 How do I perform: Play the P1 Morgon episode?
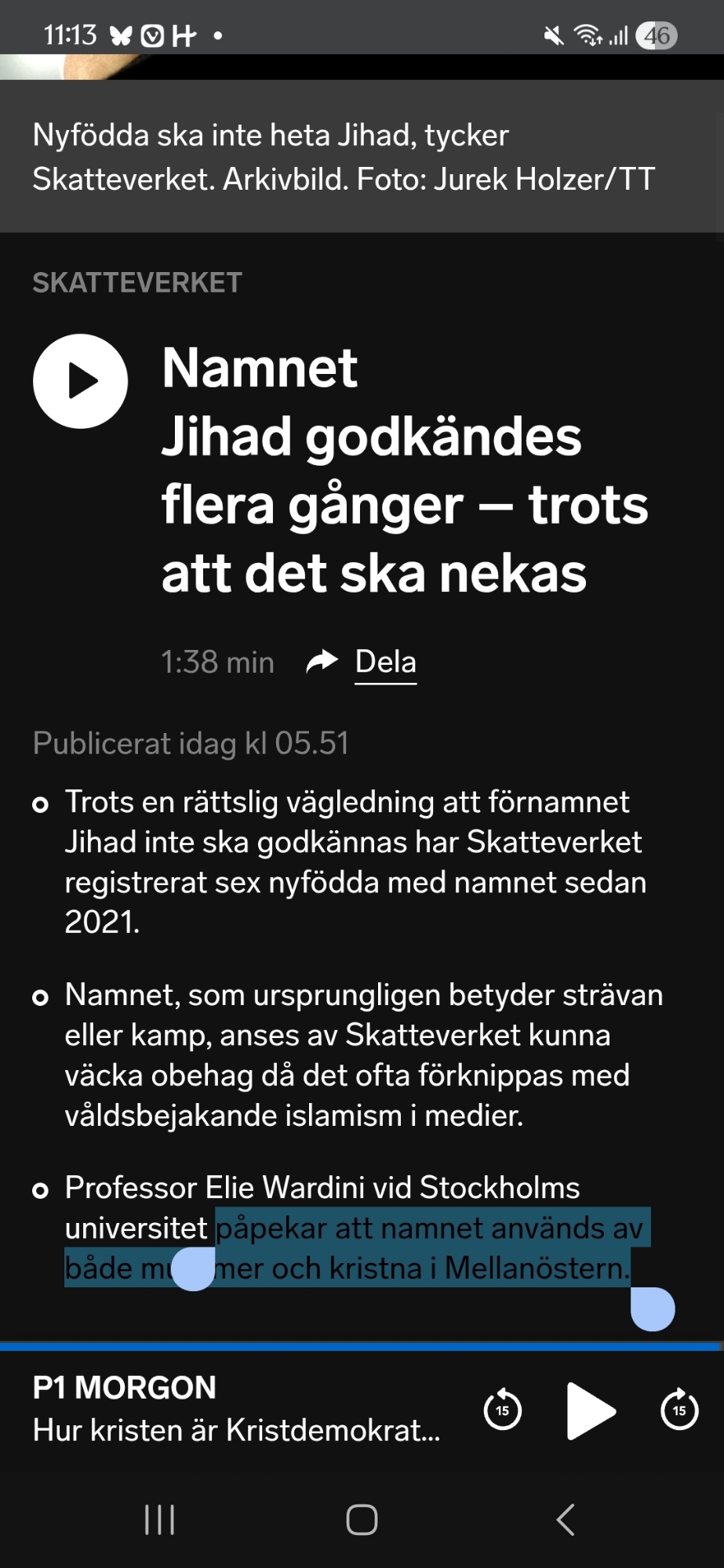pyautogui.click(x=590, y=1410)
